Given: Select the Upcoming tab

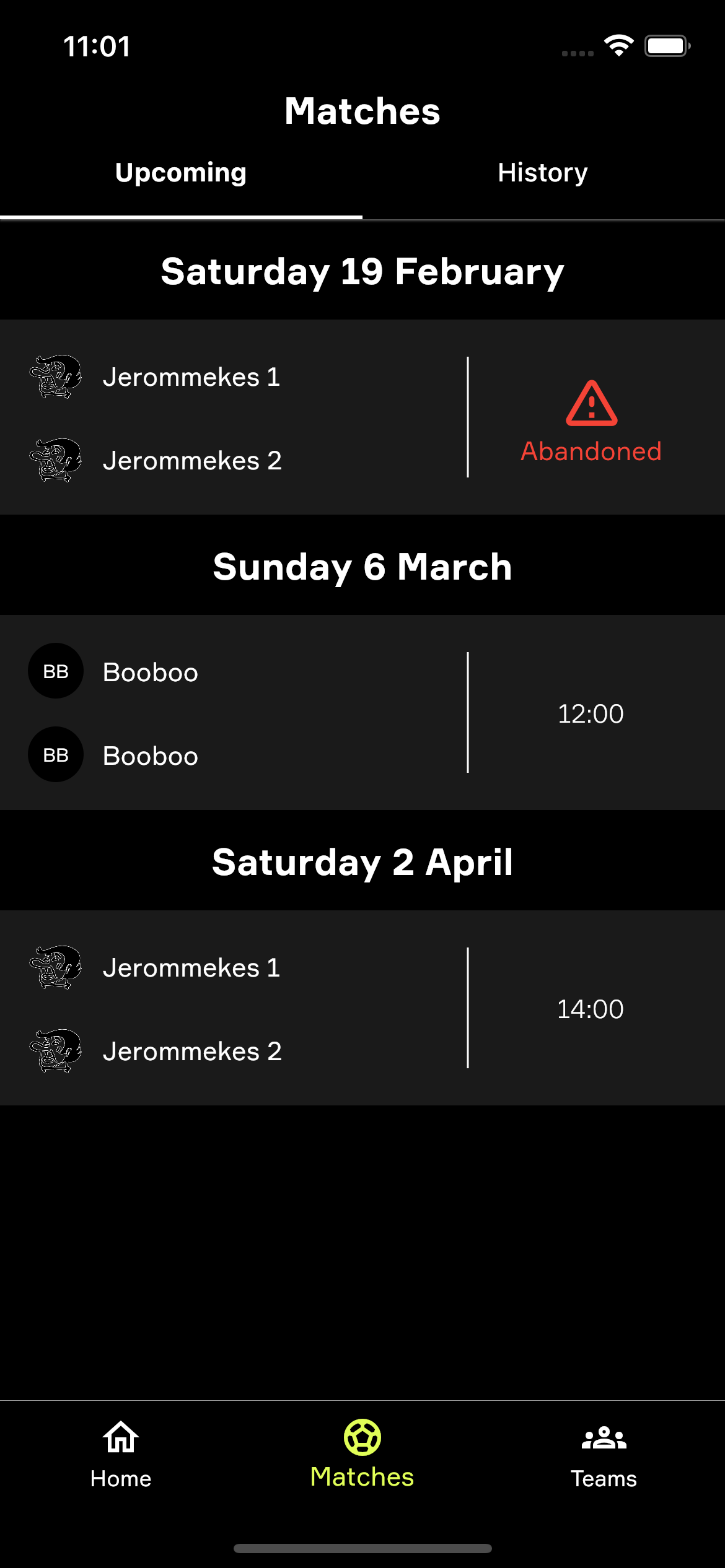Looking at the screenshot, I should [x=181, y=172].
